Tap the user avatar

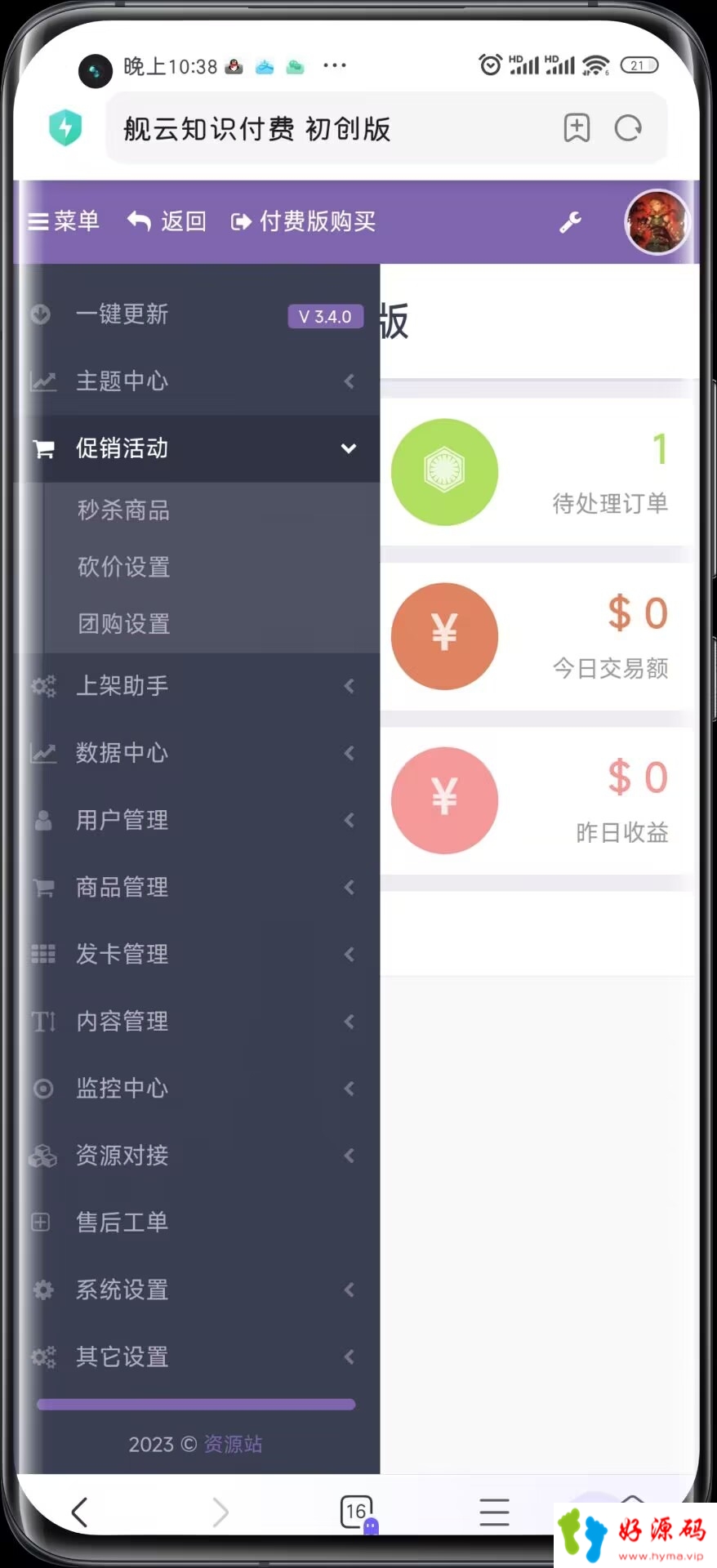pos(657,221)
